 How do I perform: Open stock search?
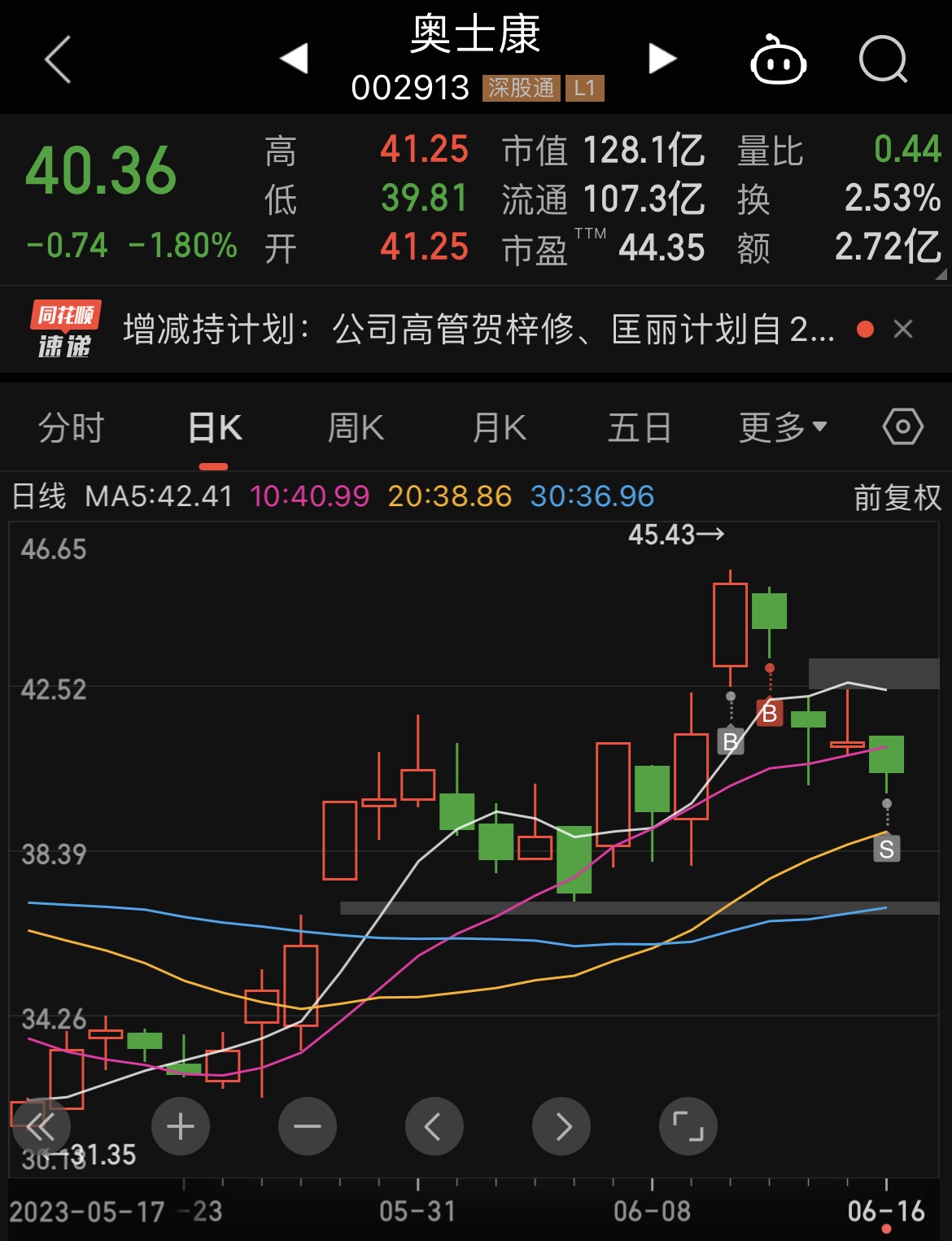(x=884, y=59)
